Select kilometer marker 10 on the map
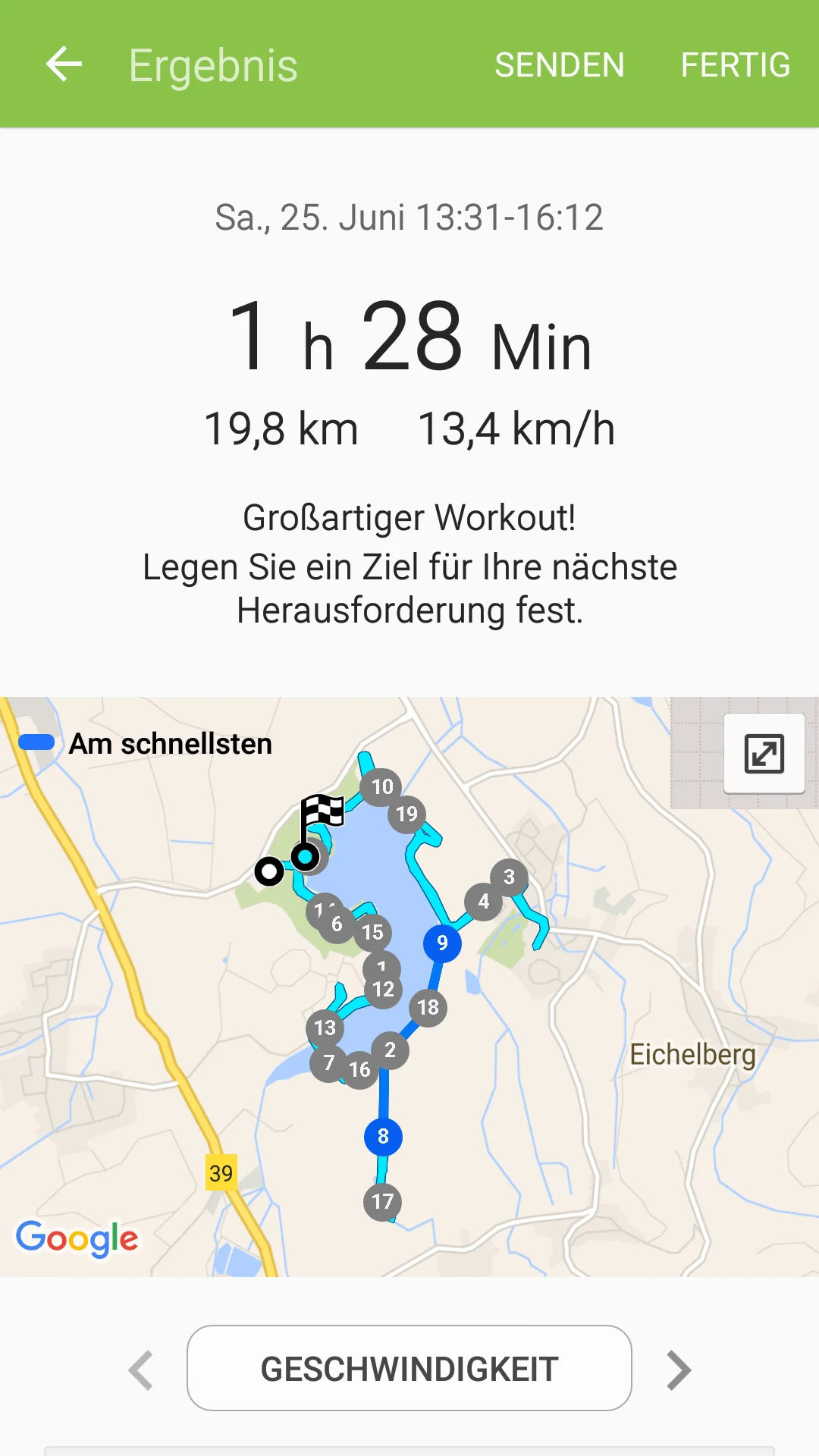819x1456 pixels. pyautogui.click(x=382, y=786)
